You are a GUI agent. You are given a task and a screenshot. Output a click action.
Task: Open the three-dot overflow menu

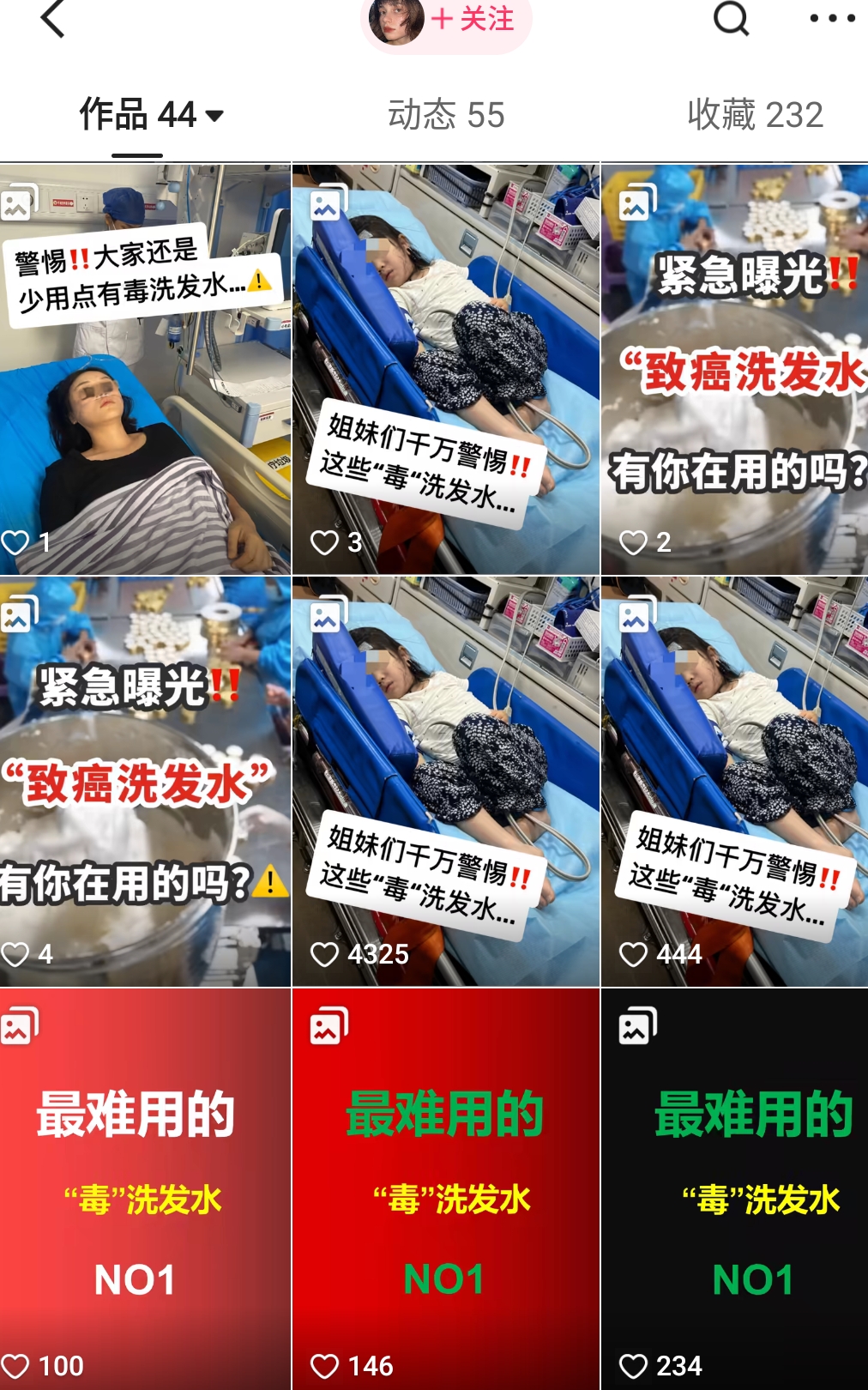832,18
